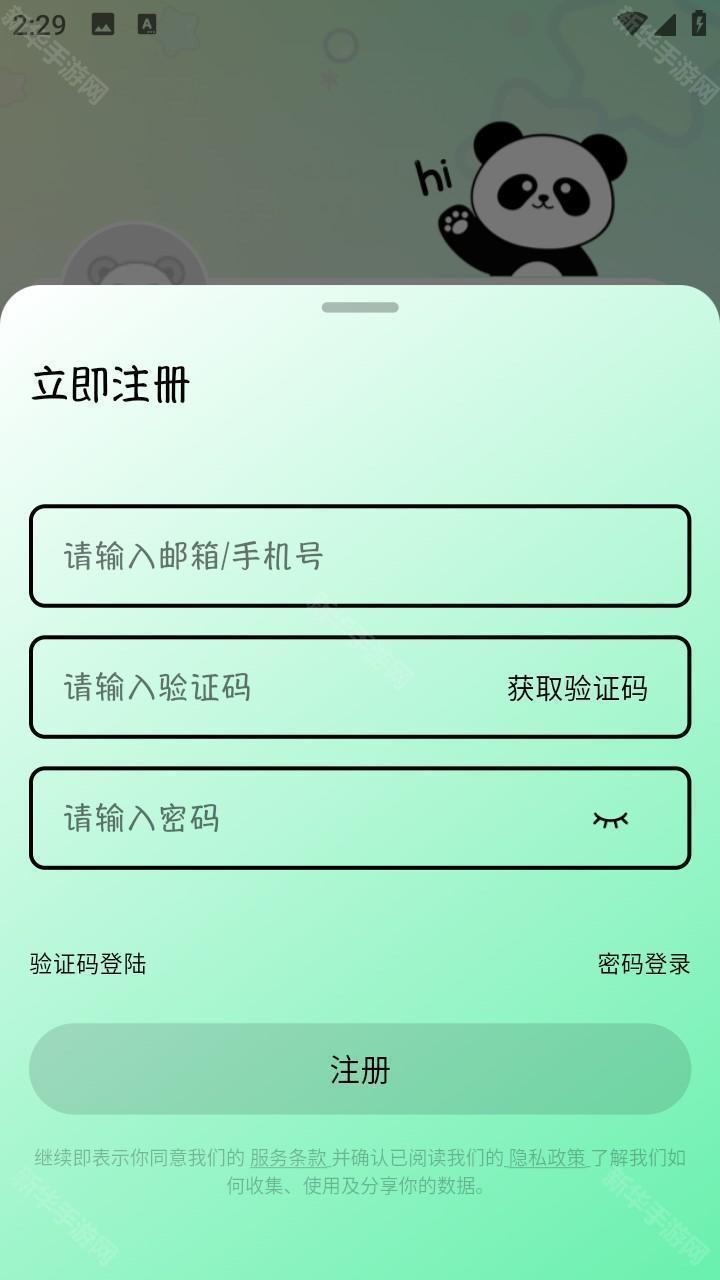
Task: Tap 获取验证码 to request a verification code
Action: point(578,688)
